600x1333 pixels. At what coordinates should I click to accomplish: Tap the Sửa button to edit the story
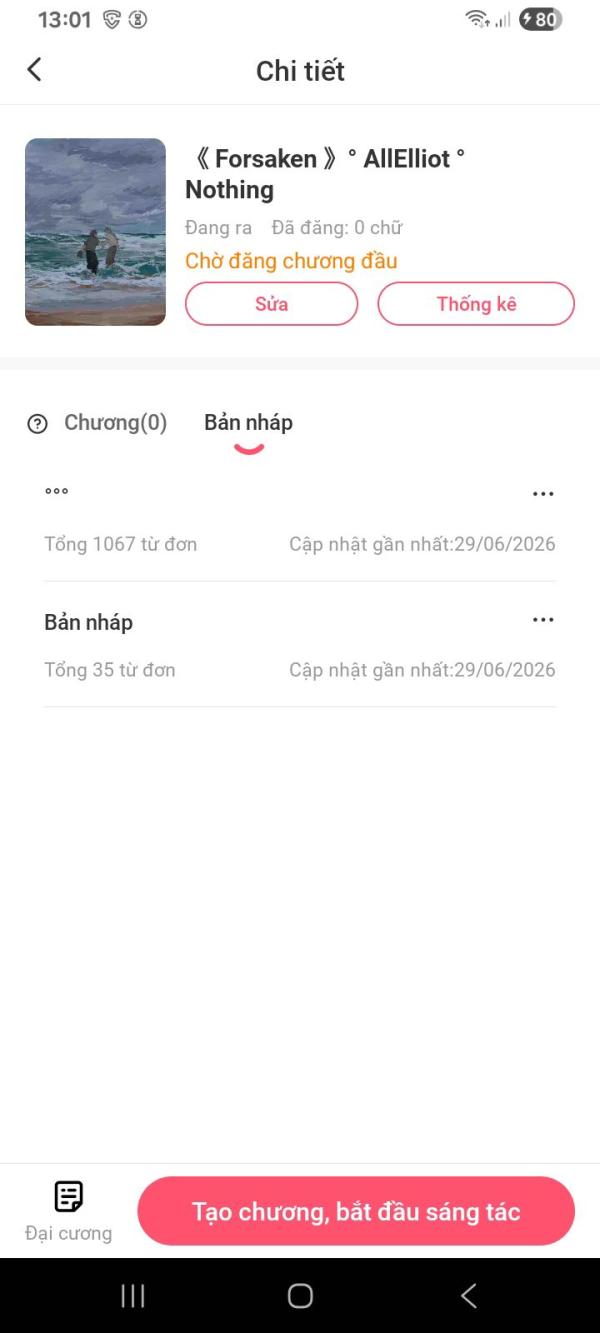click(271, 304)
